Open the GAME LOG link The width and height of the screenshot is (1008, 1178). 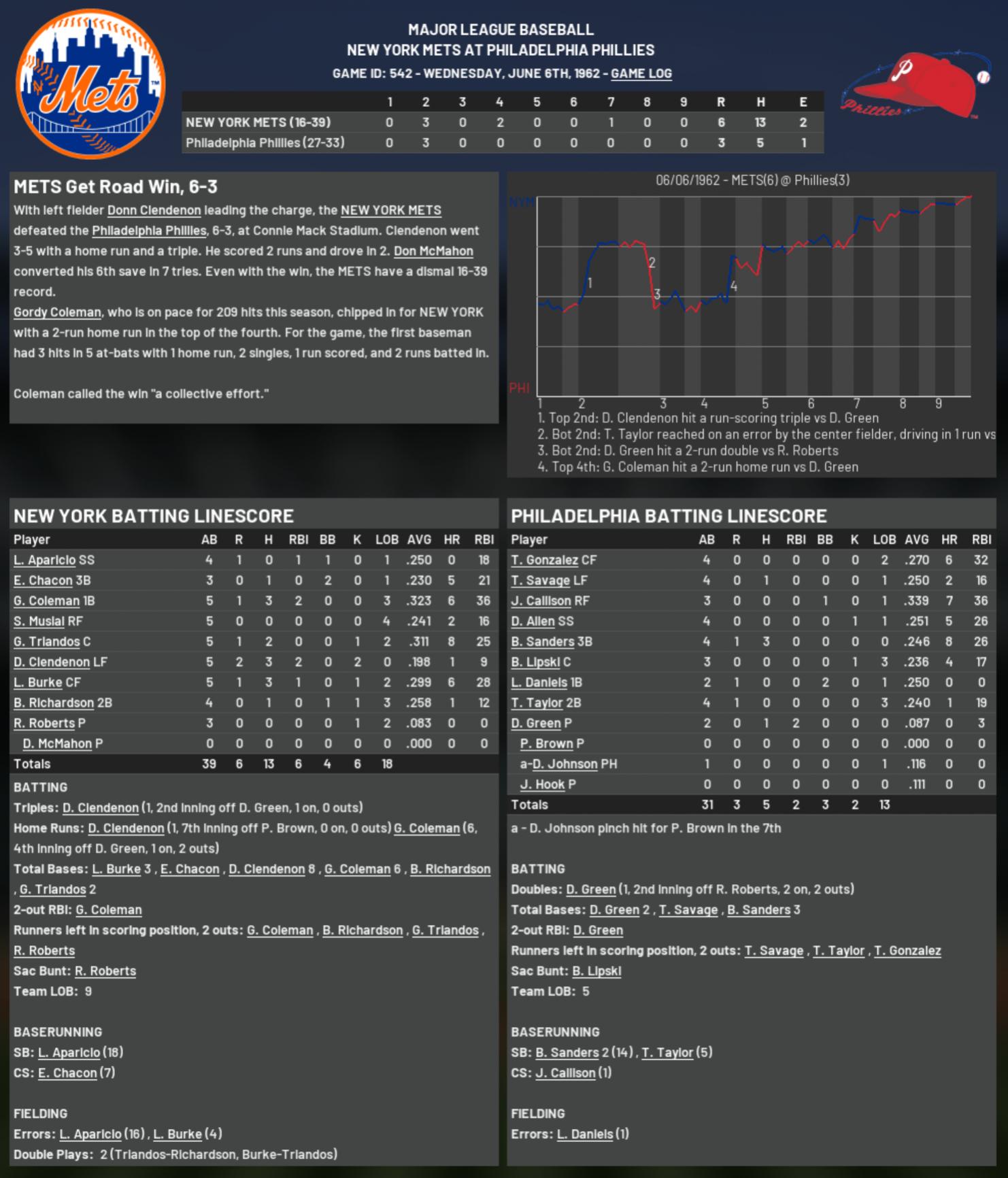click(x=641, y=73)
